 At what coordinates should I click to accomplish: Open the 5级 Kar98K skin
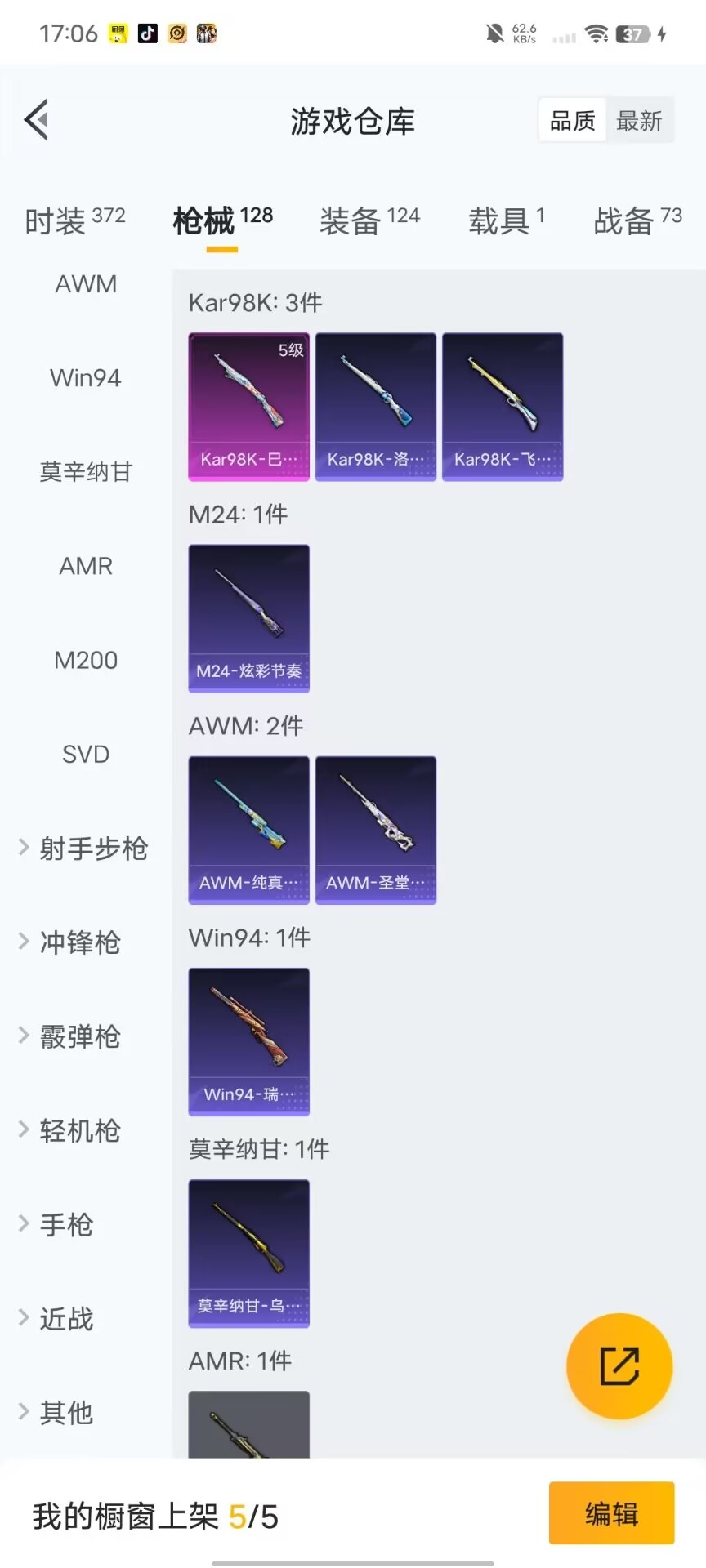pos(249,407)
